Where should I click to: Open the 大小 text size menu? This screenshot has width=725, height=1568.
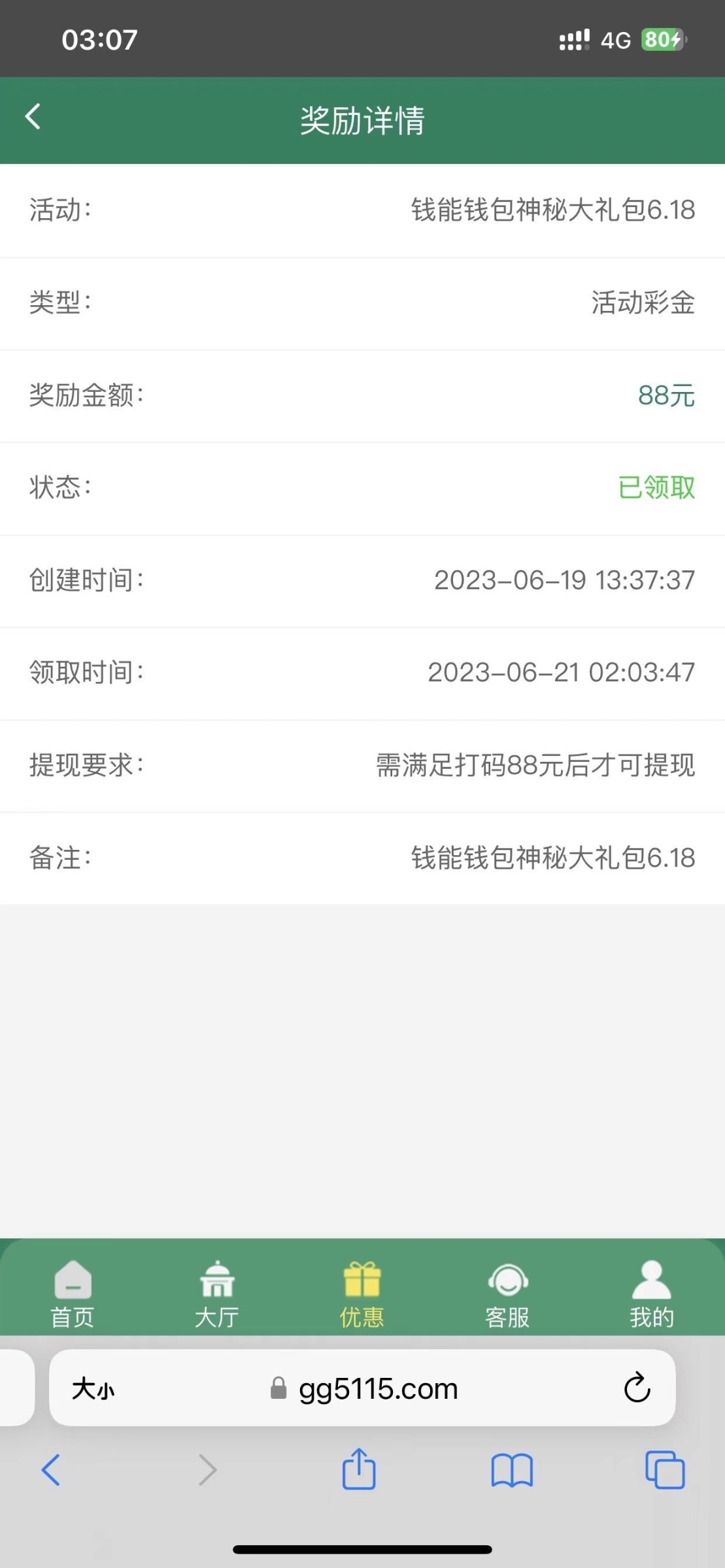[93, 1389]
